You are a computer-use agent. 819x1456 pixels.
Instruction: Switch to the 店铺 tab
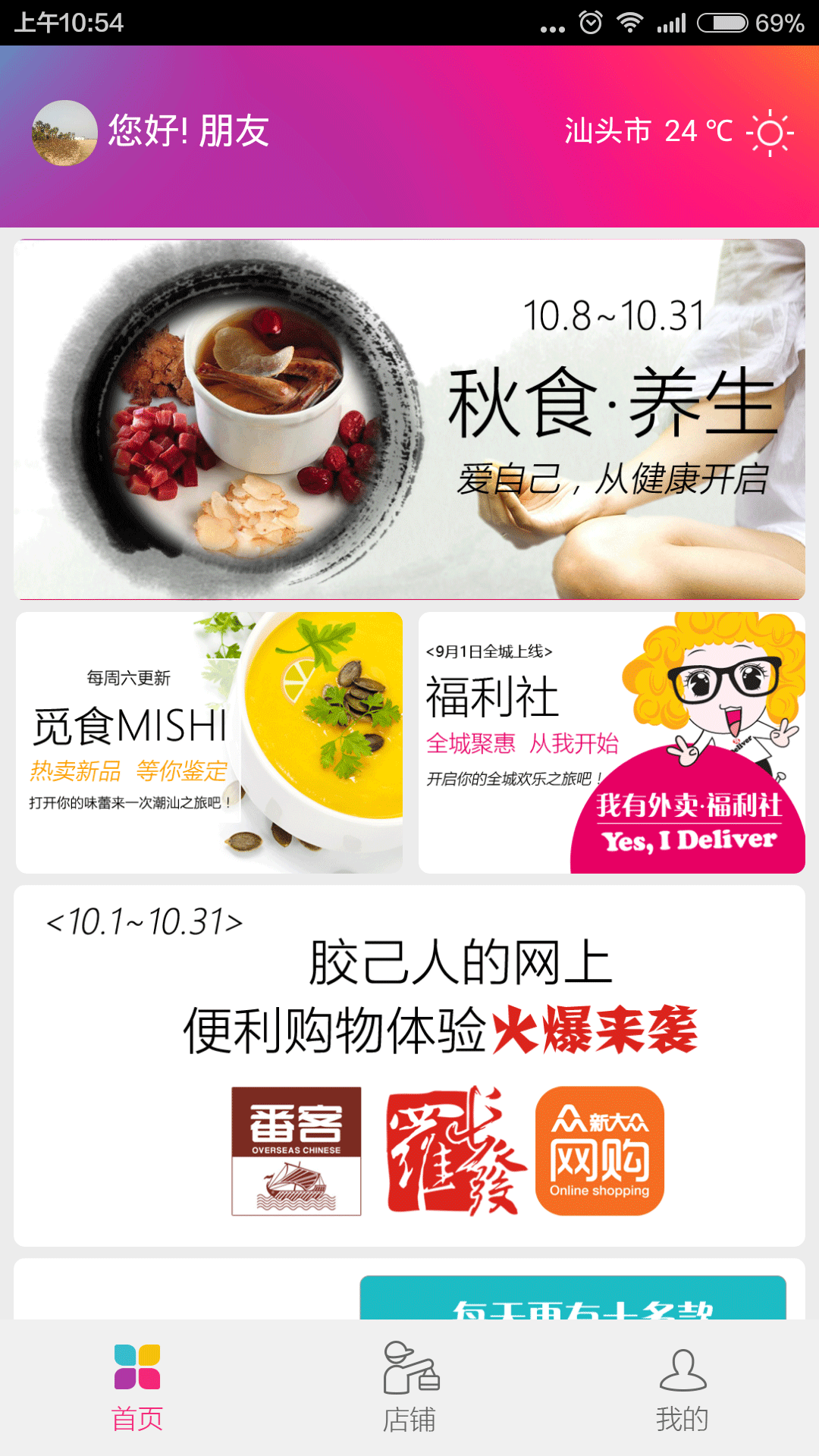[409, 1388]
